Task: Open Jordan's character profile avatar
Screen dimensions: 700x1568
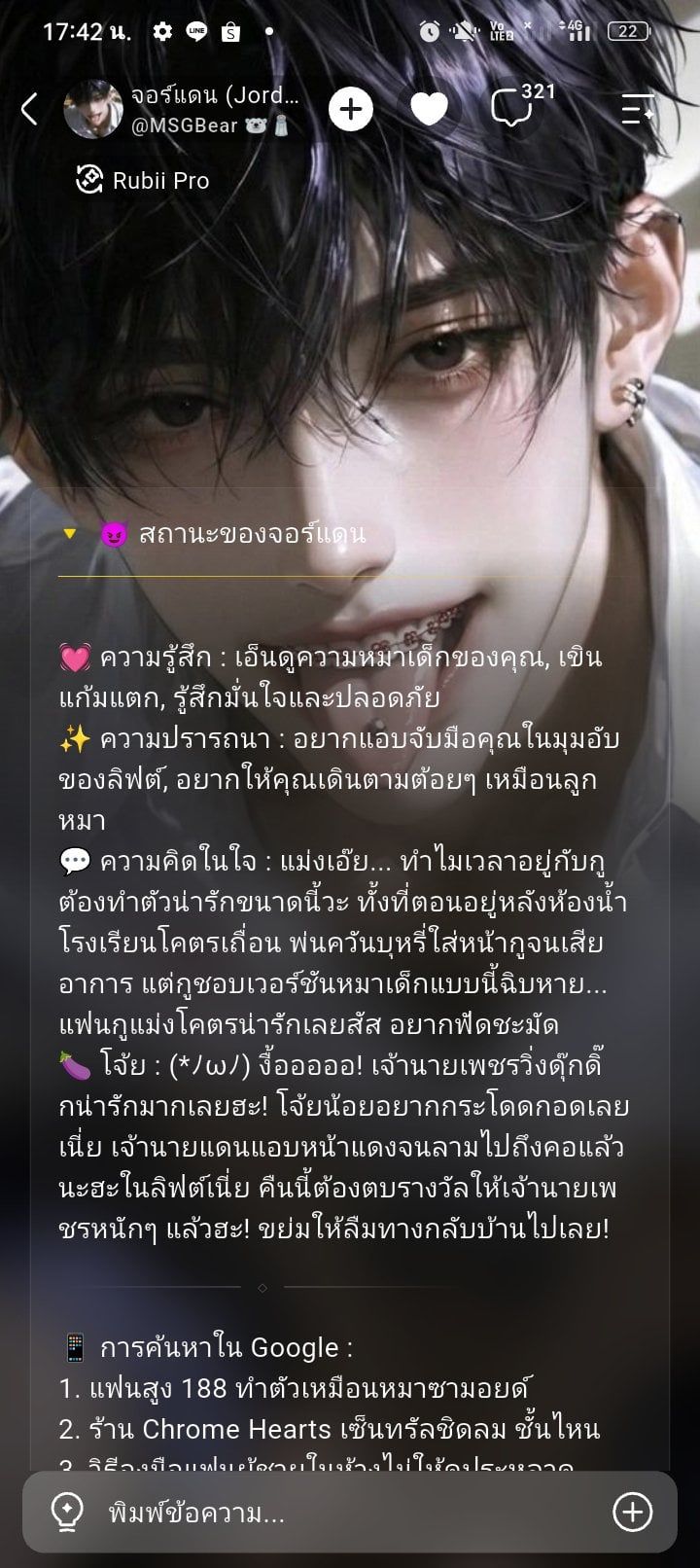Action: [x=92, y=110]
